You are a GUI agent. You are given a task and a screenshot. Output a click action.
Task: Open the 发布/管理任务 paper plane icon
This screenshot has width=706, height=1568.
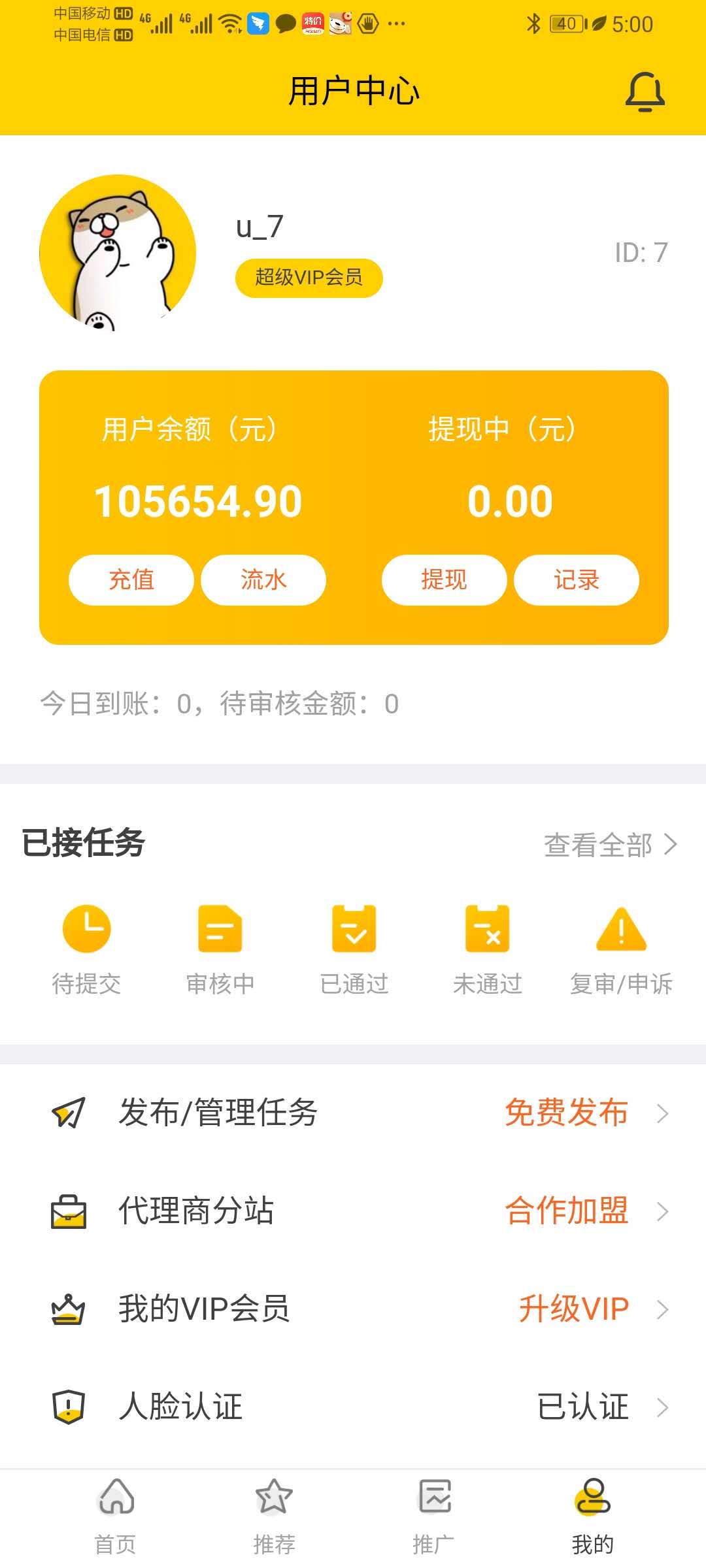[x=69, y=1113]
